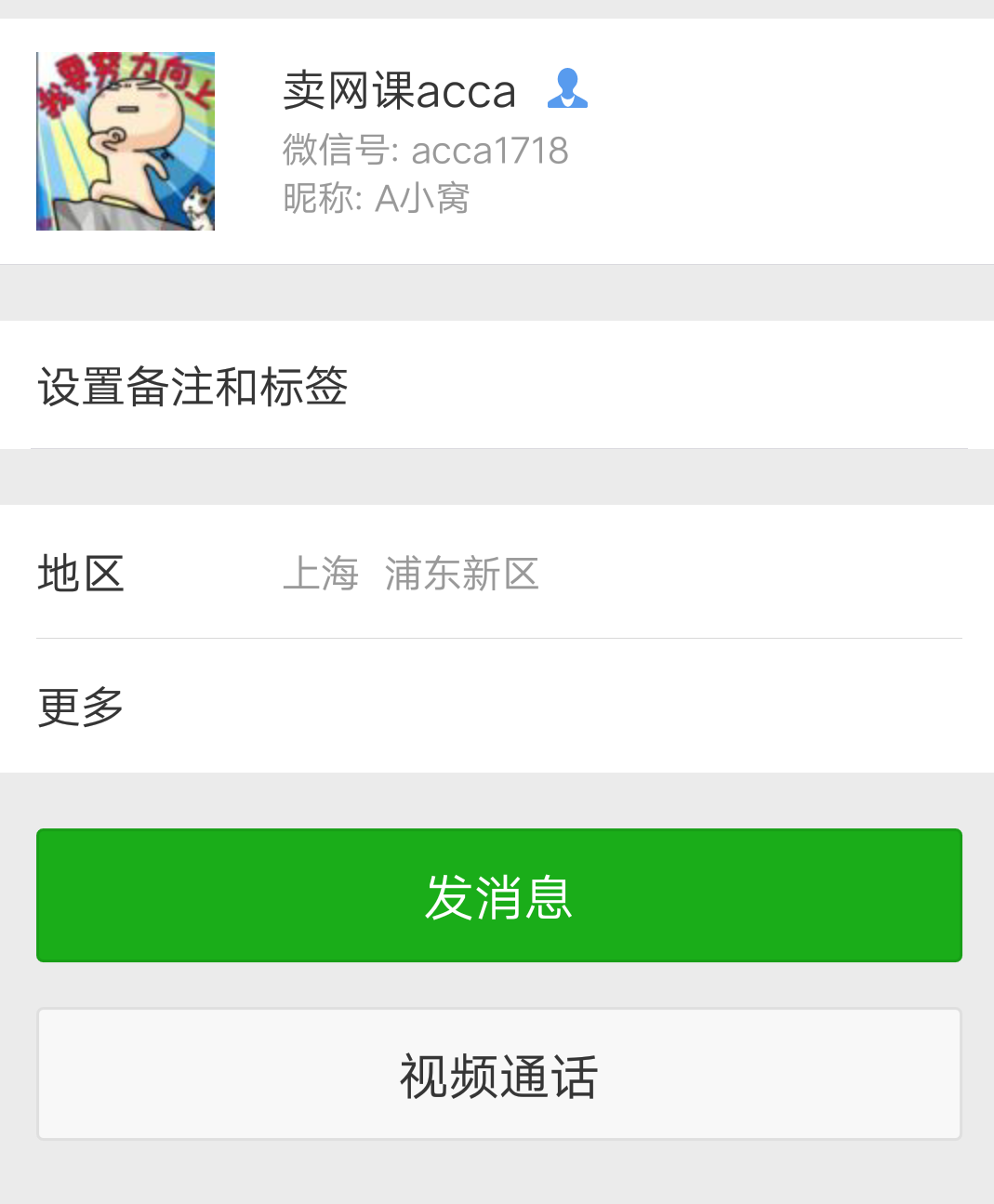The image size is (994, 1204).
Task: Select the 上海 region text
Action: point(320,575)
